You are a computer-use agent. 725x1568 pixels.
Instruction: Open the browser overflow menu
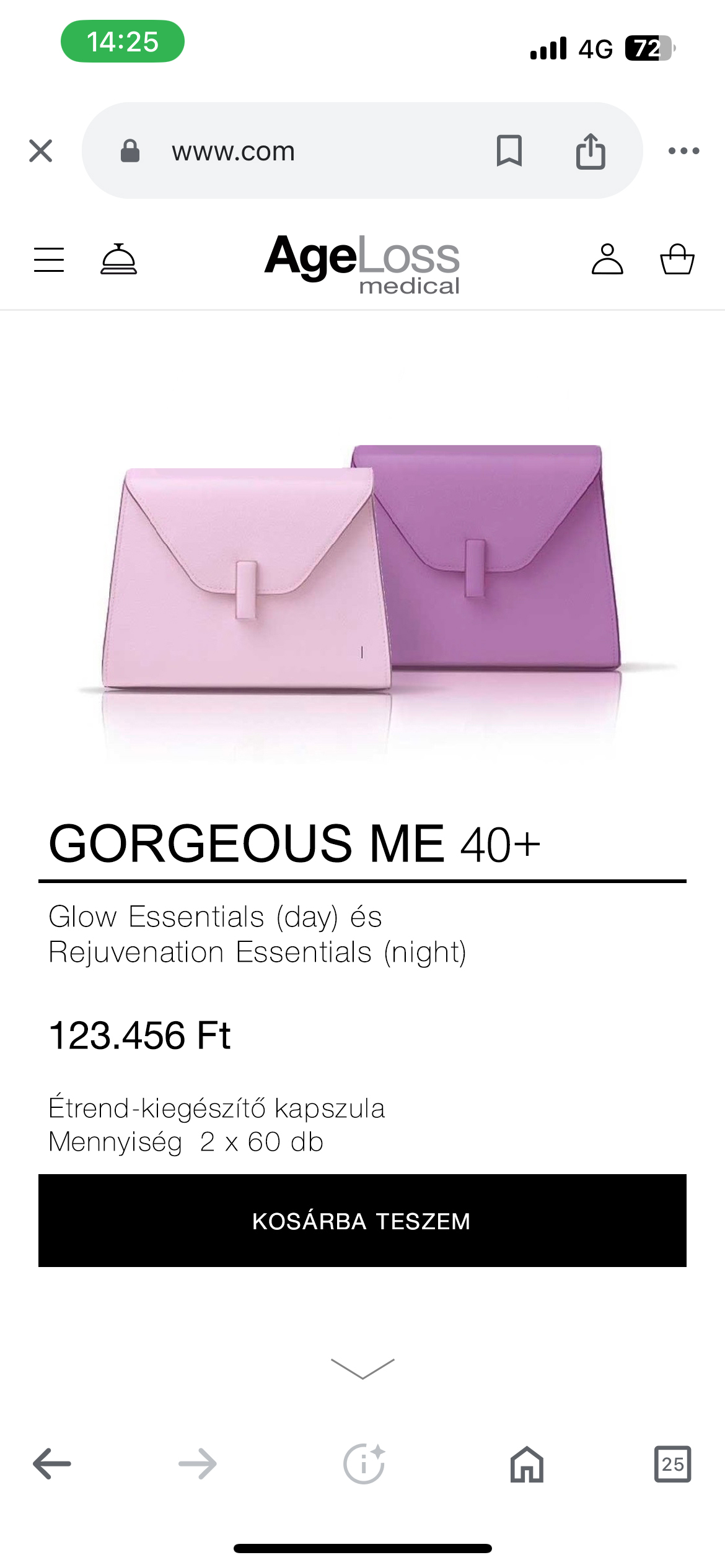pos(683,150)
